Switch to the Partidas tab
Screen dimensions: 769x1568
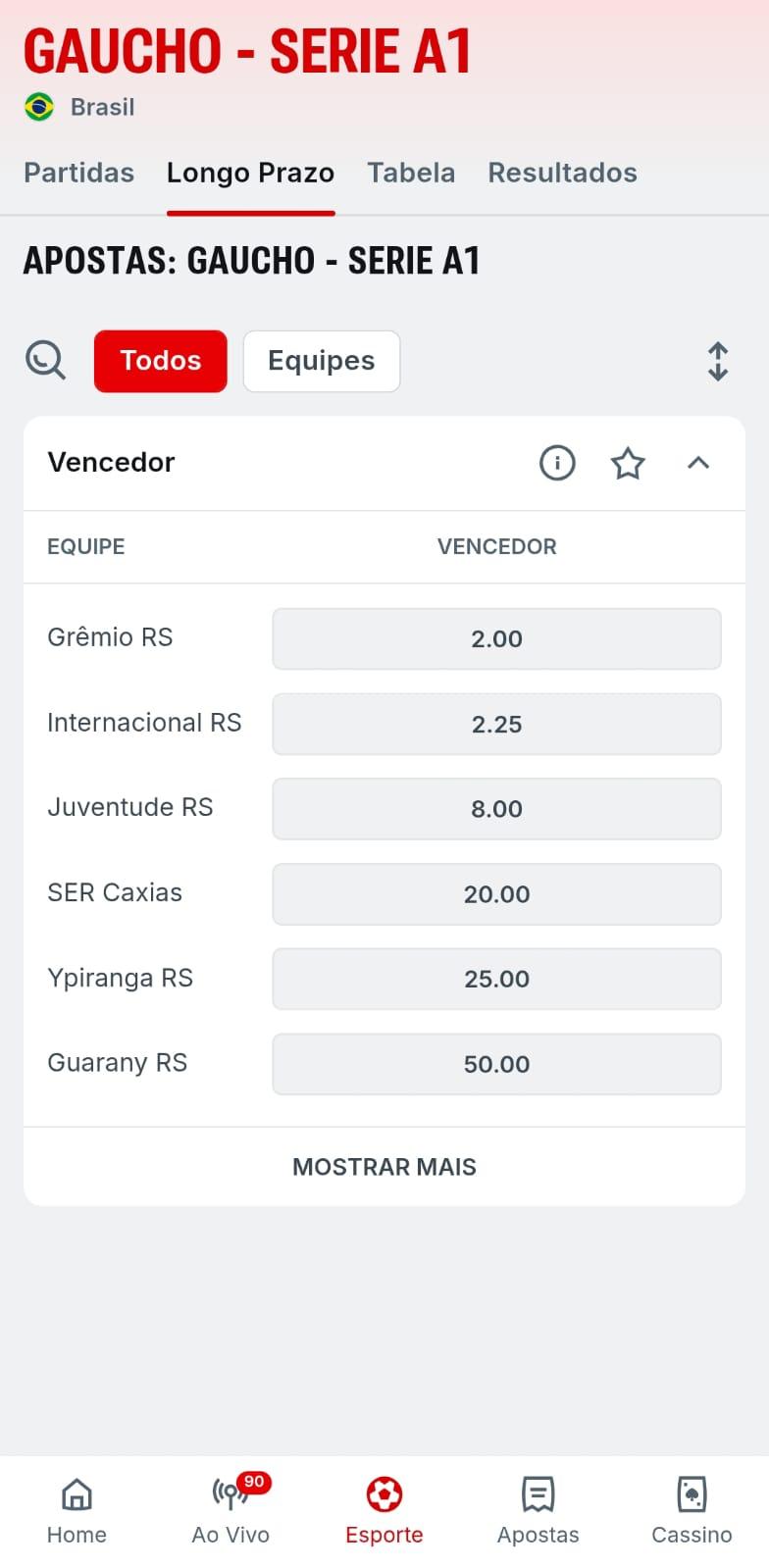click(x=78, y=173)
